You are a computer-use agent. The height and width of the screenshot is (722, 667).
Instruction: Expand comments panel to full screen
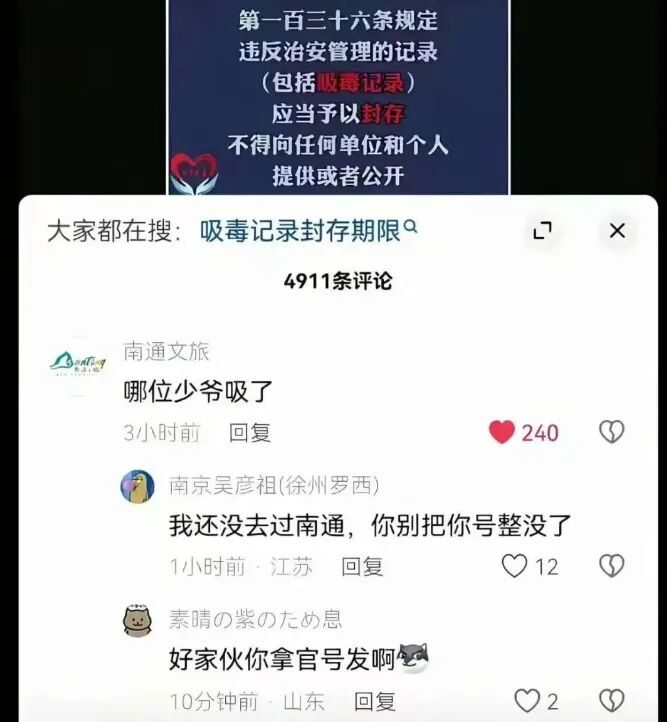point(542,231)
